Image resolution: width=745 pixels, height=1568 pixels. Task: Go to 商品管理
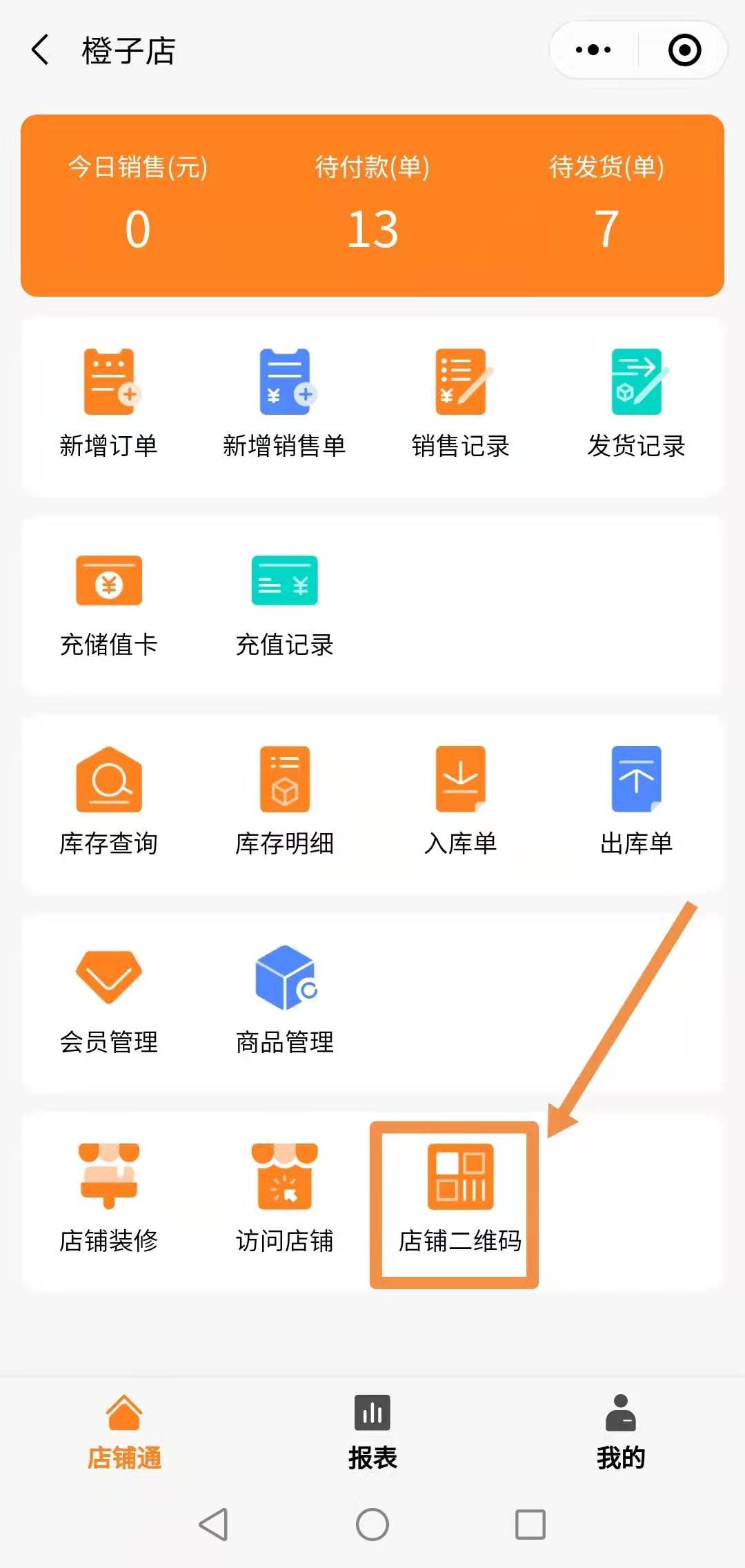tap(284, 1001)
